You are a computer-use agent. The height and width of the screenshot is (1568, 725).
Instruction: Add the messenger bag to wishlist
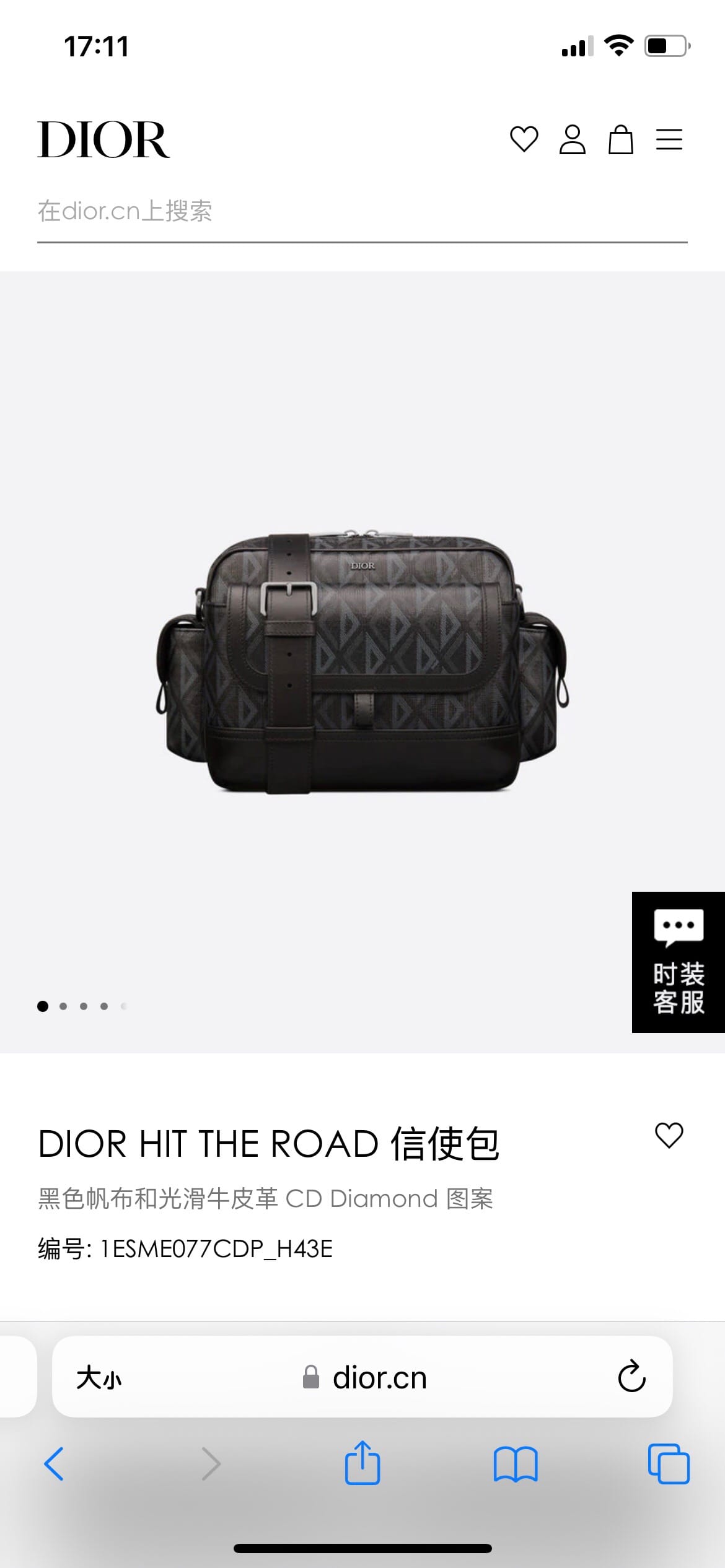point(669,1136)
